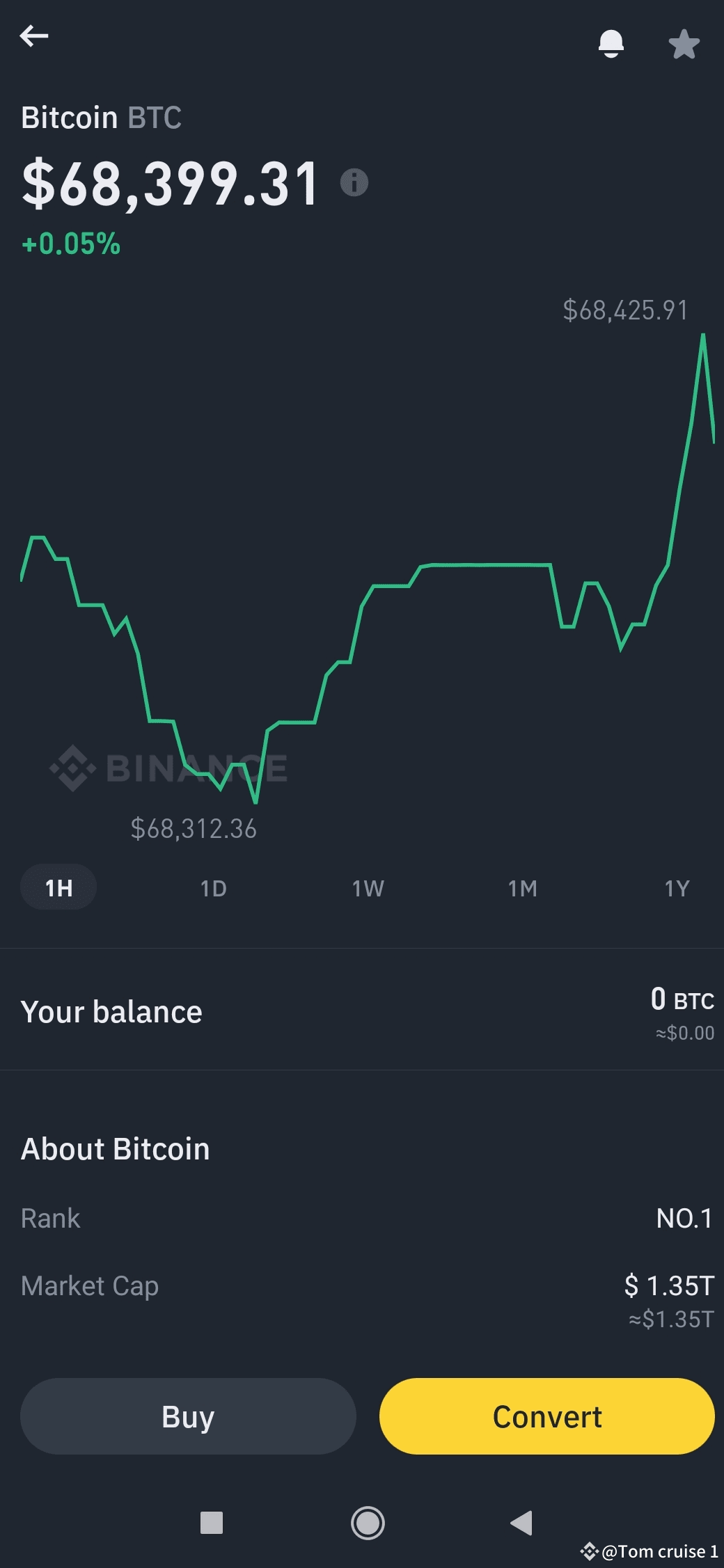Open the recent apps view
724x1568 pixels.
(x=212, y=1523)
